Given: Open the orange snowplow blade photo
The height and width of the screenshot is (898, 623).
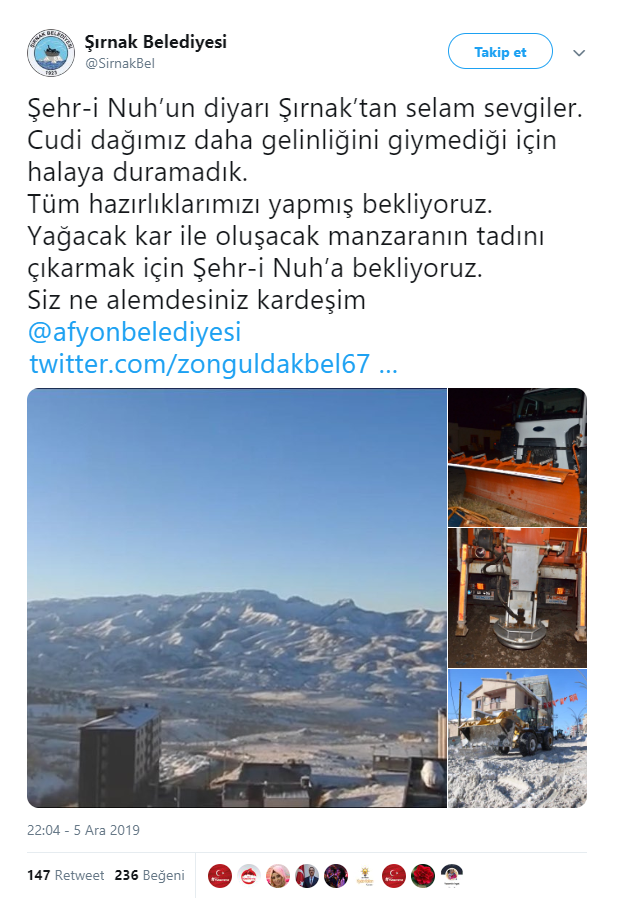Looking at the screenshot, I should click(516, 456).
